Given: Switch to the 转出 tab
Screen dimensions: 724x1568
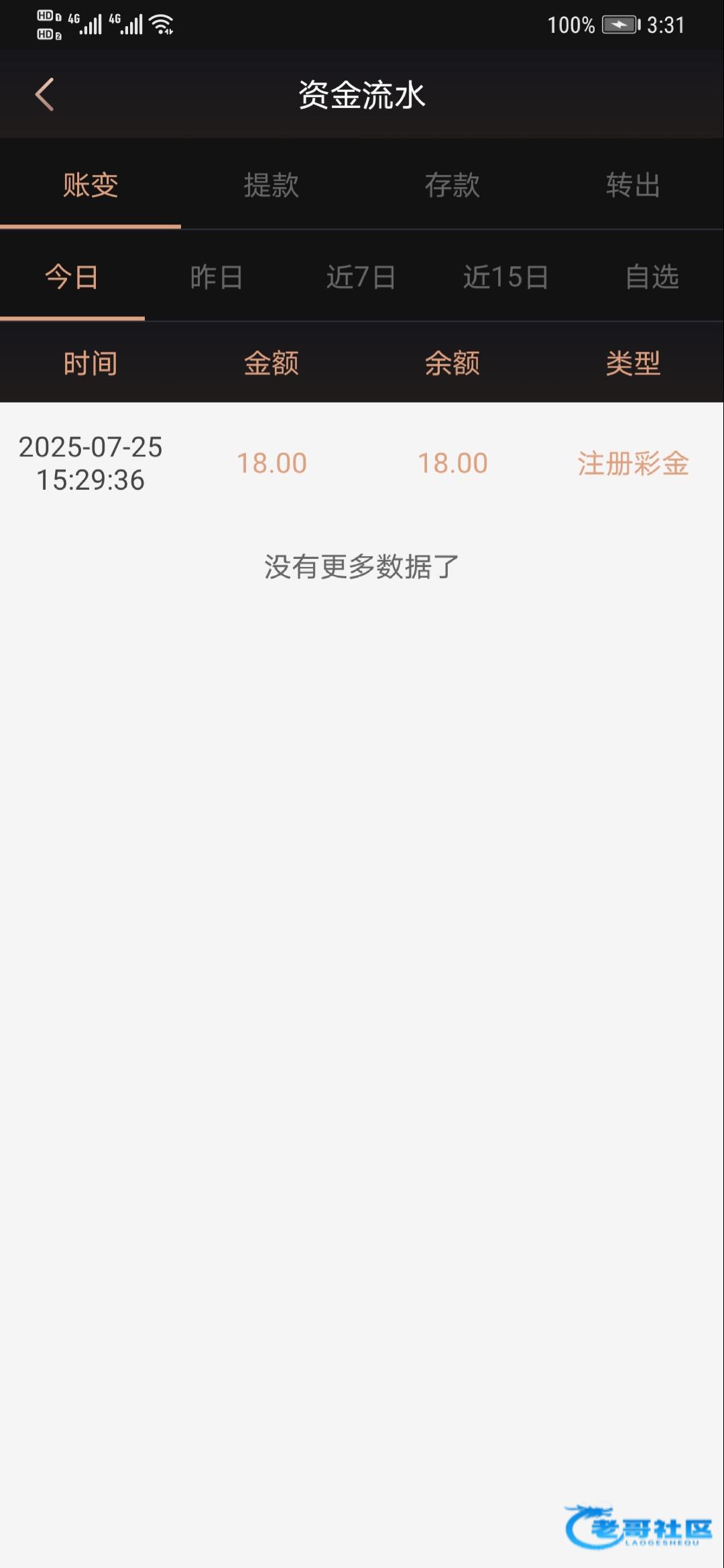Looking at the screenshot, I should 633,185.
